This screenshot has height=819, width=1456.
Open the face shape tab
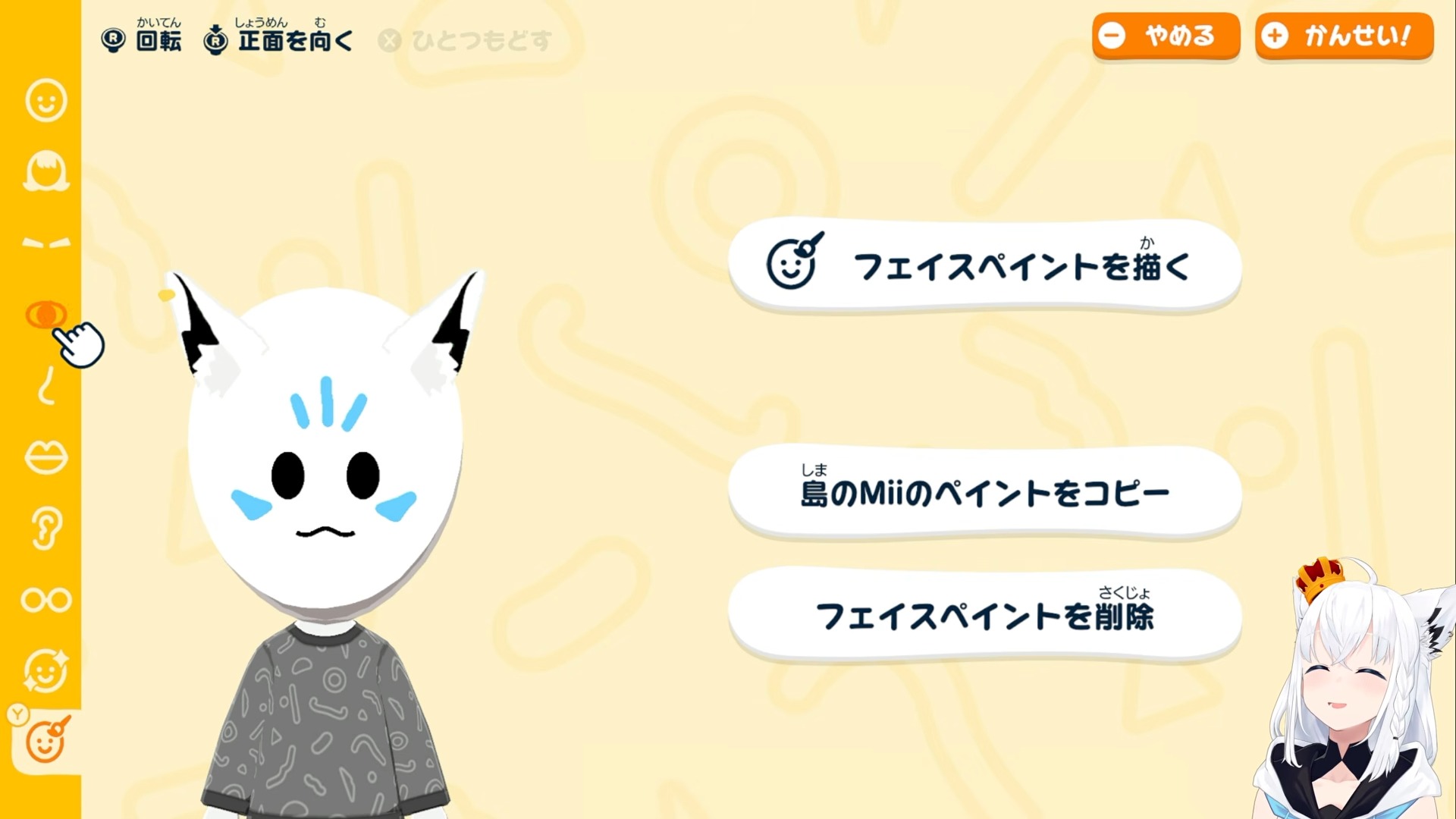[46, 100]
